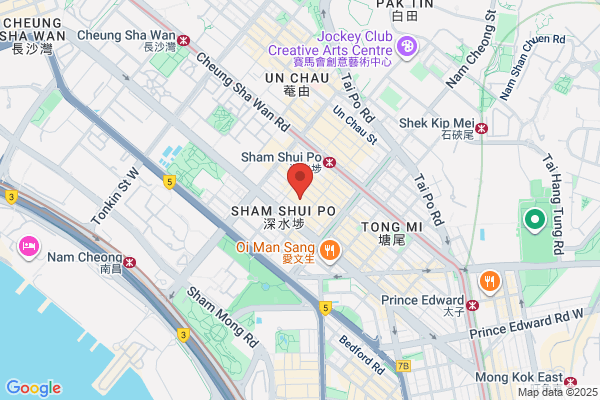Open the pink hotel pin near Nam Cheong
The width and height of the screenshot is (600, 400).
29,247
